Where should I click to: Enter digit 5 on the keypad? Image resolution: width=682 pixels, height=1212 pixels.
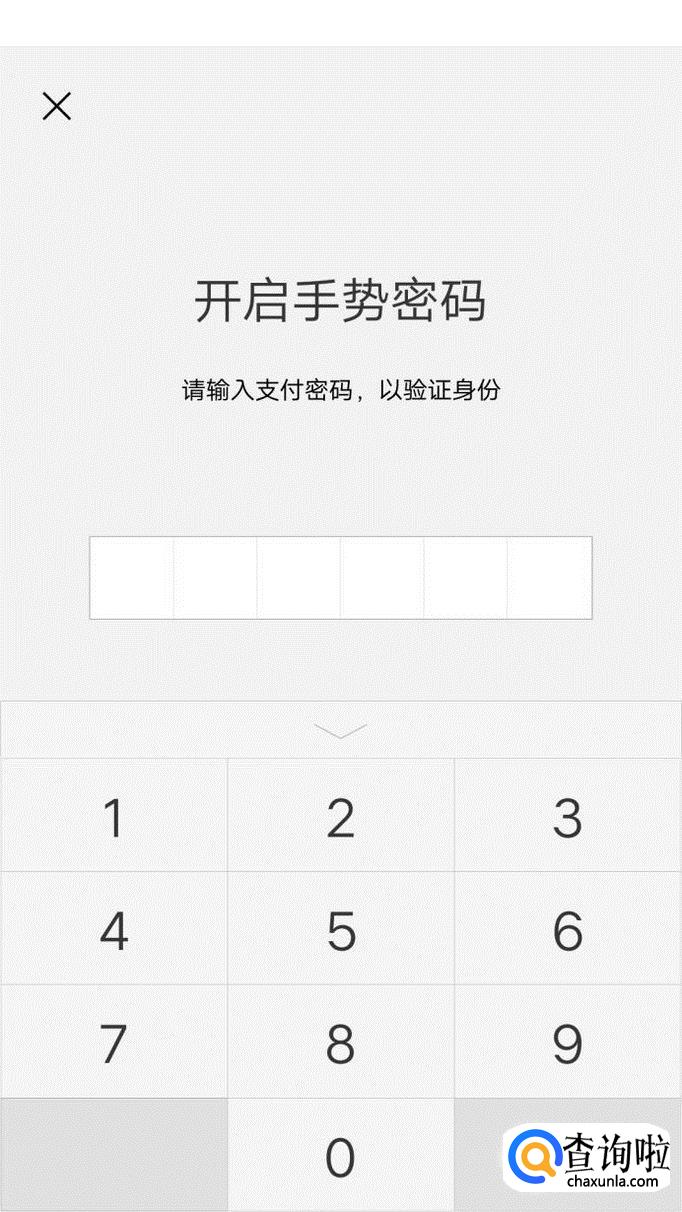point(340,930)
